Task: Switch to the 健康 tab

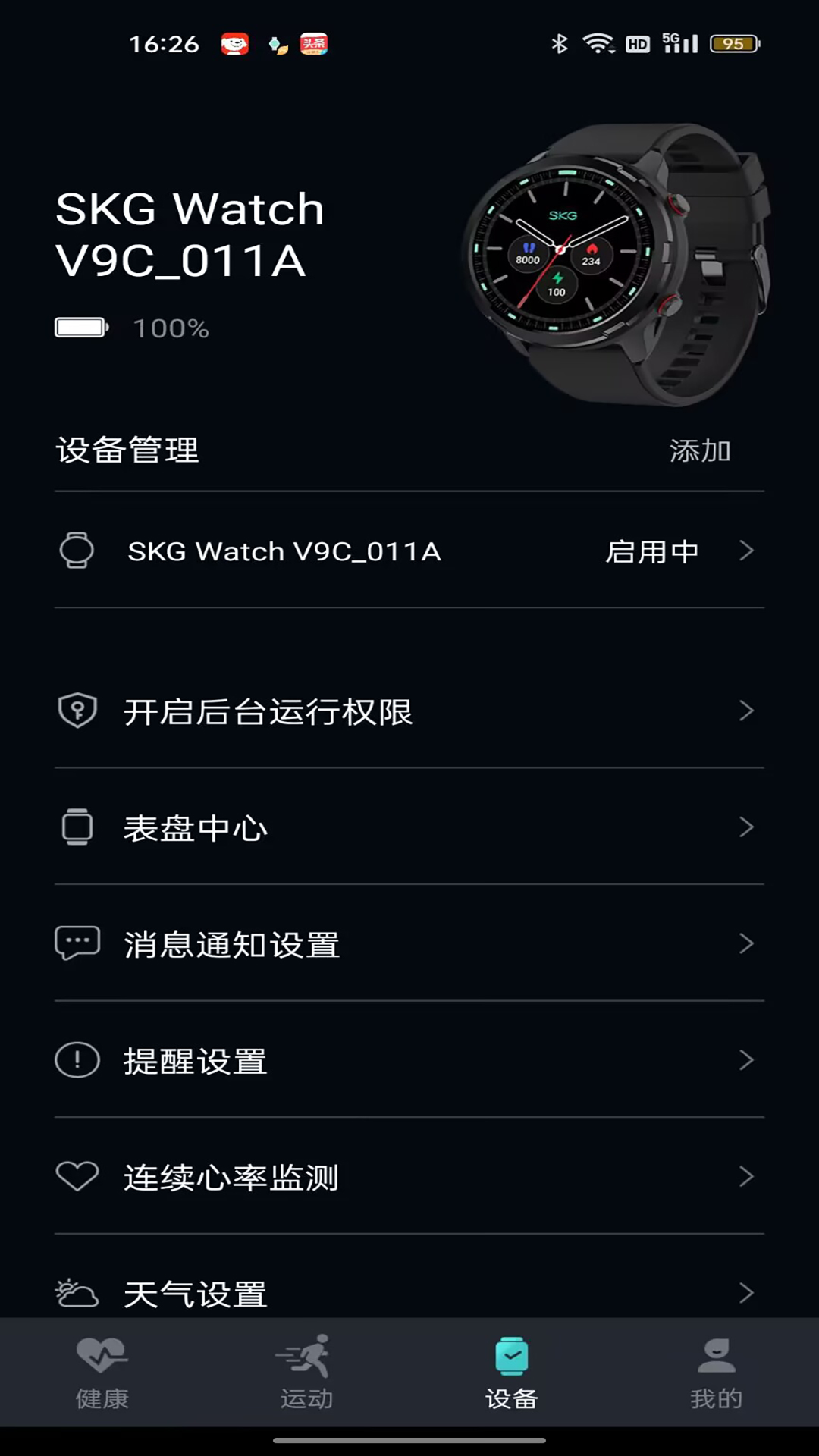Action: point(102,1373)
